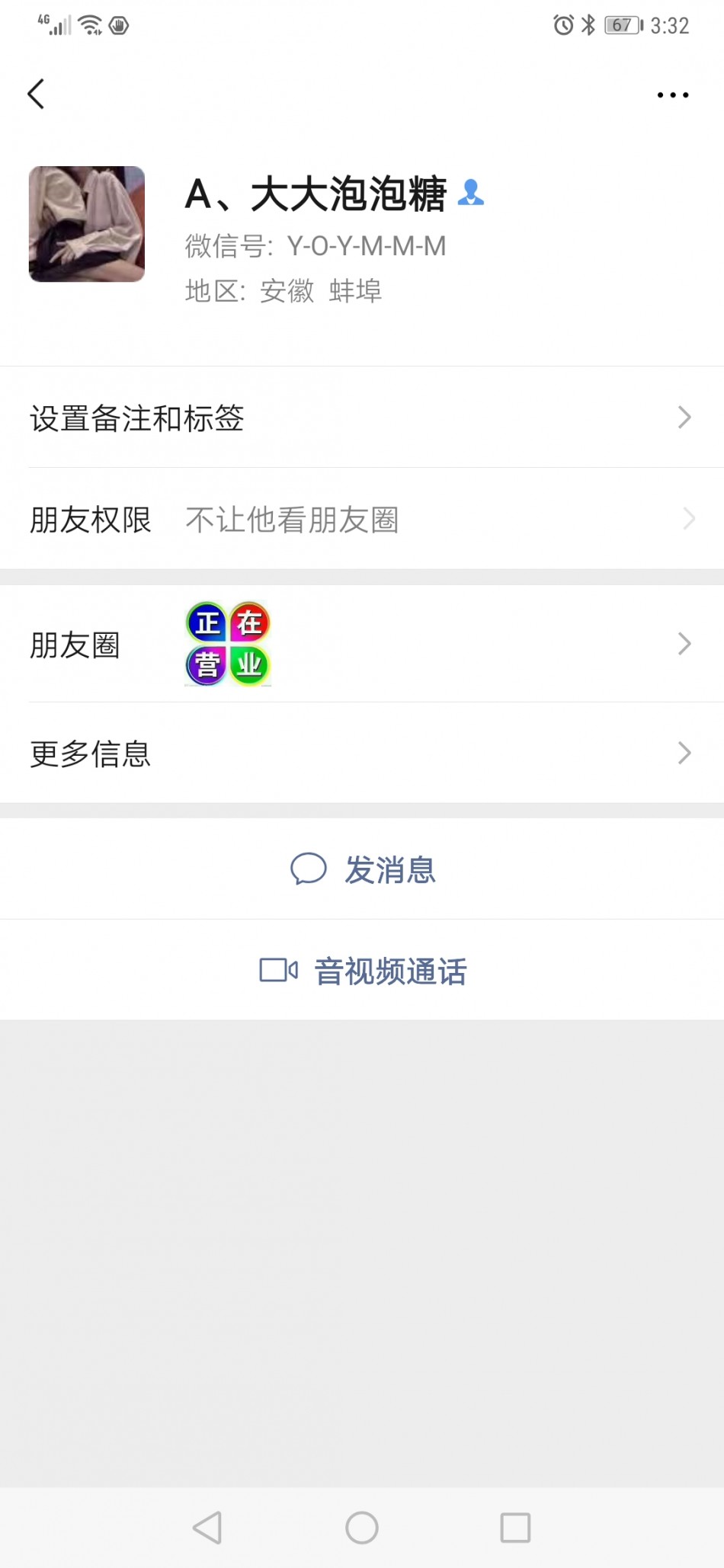Open 更多信息 row
The height and width of the screenshot is (1568, 724).
coord(362,754)
